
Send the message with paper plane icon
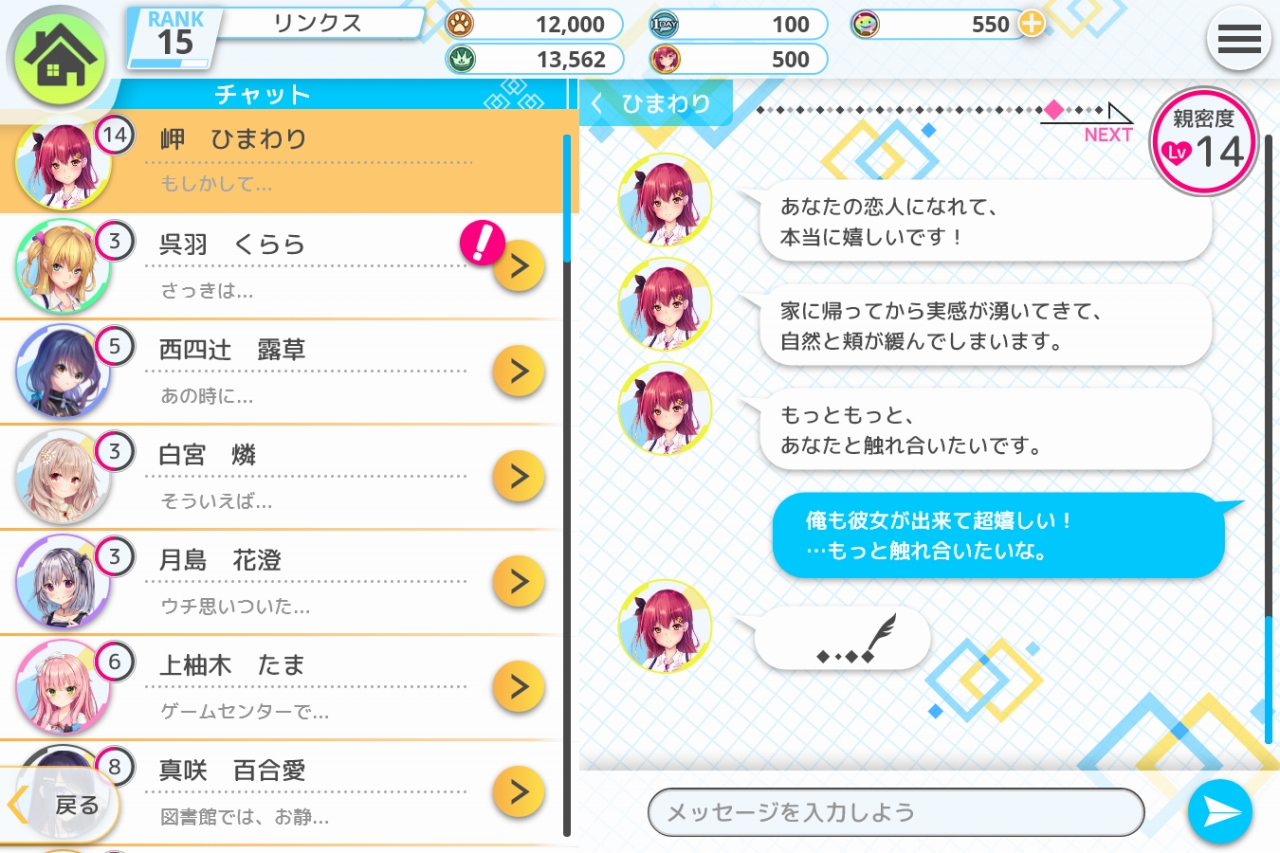(x=1219, y=811)
